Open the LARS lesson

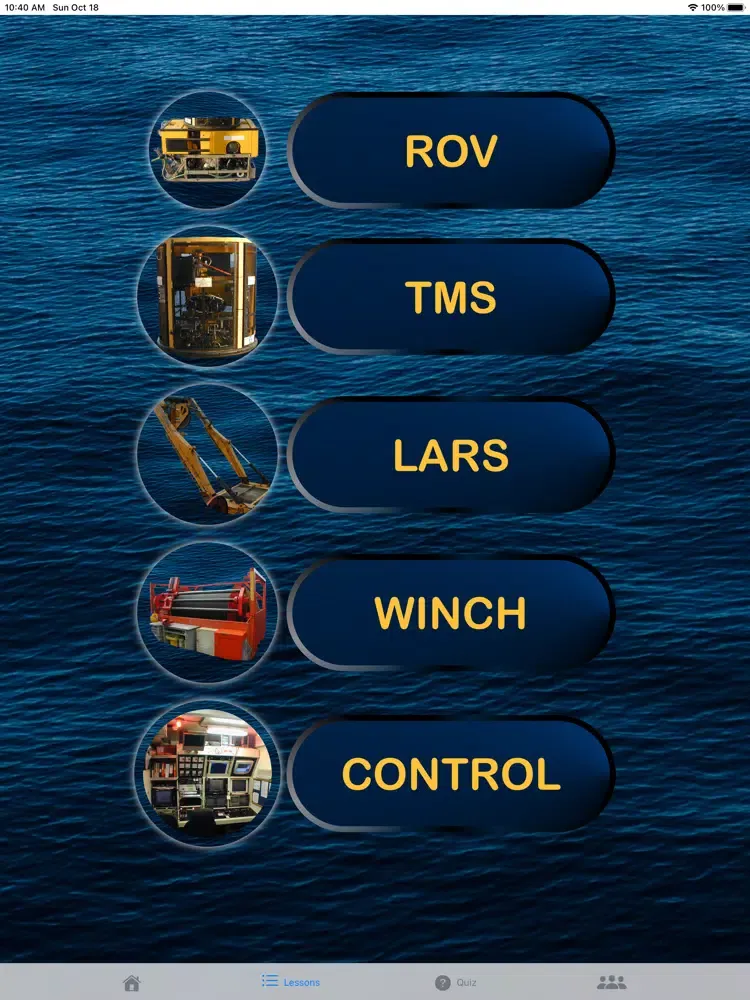(x=451, y=455)
